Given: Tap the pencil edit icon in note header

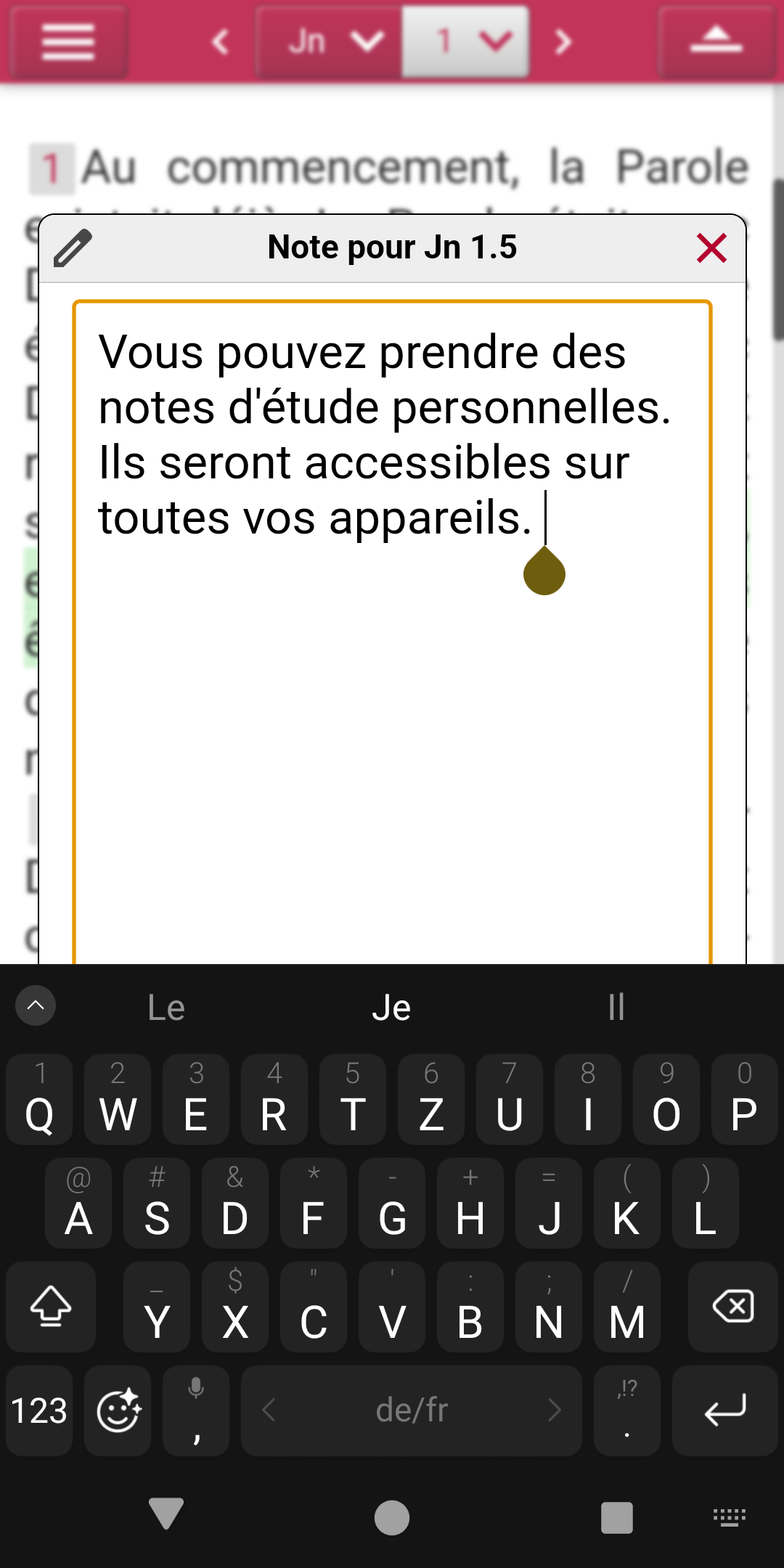Looking at the screenshot, I should point(73,248).
